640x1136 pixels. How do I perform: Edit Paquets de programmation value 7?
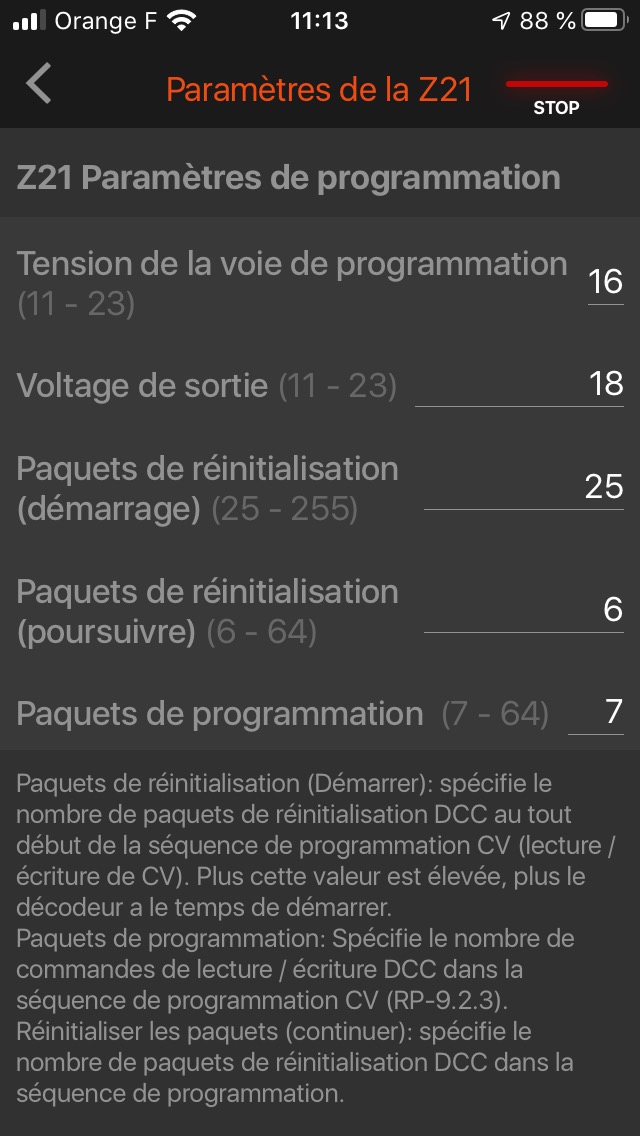point(596,713)
